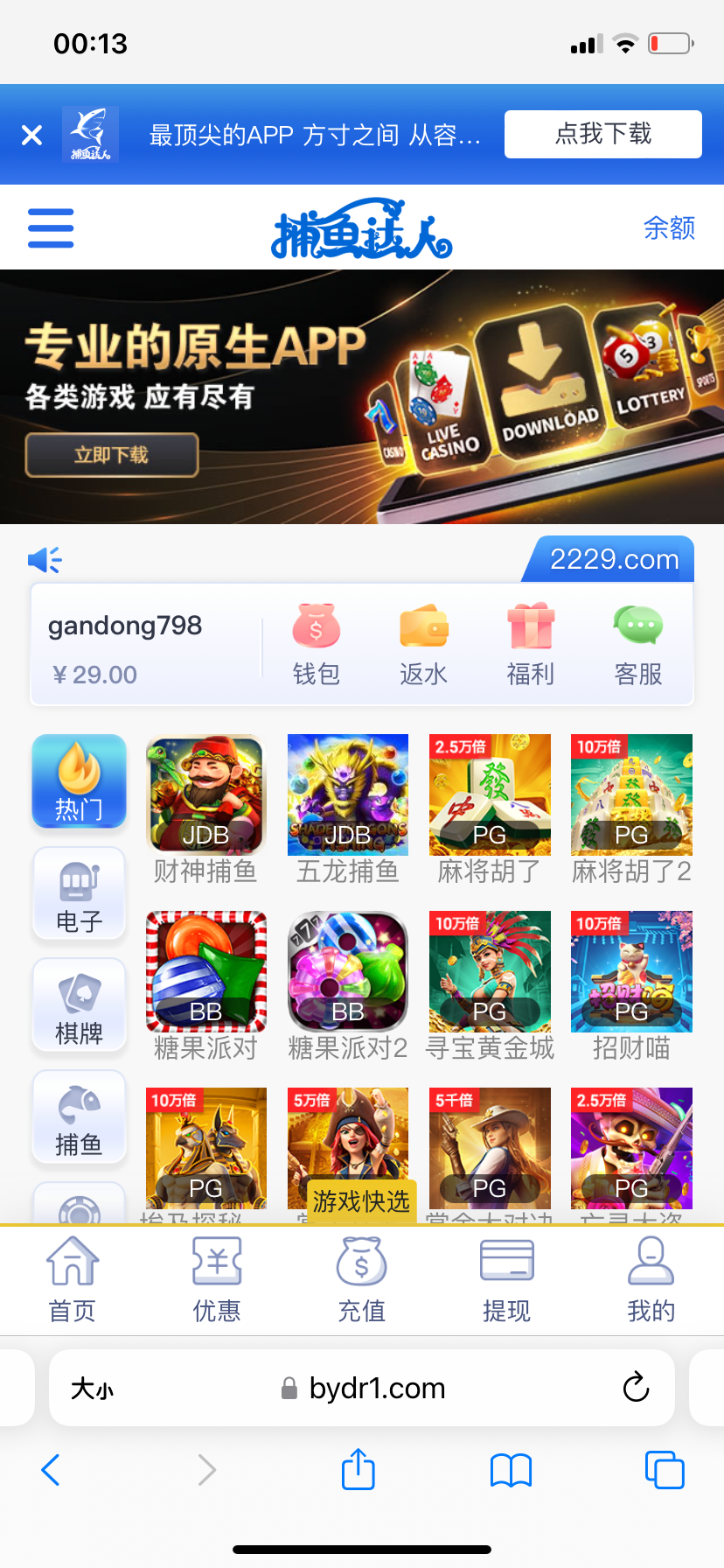This screenshot has width=724, height=1568.
Task: Dismiss the app download banner
Action: click(31, 135)
